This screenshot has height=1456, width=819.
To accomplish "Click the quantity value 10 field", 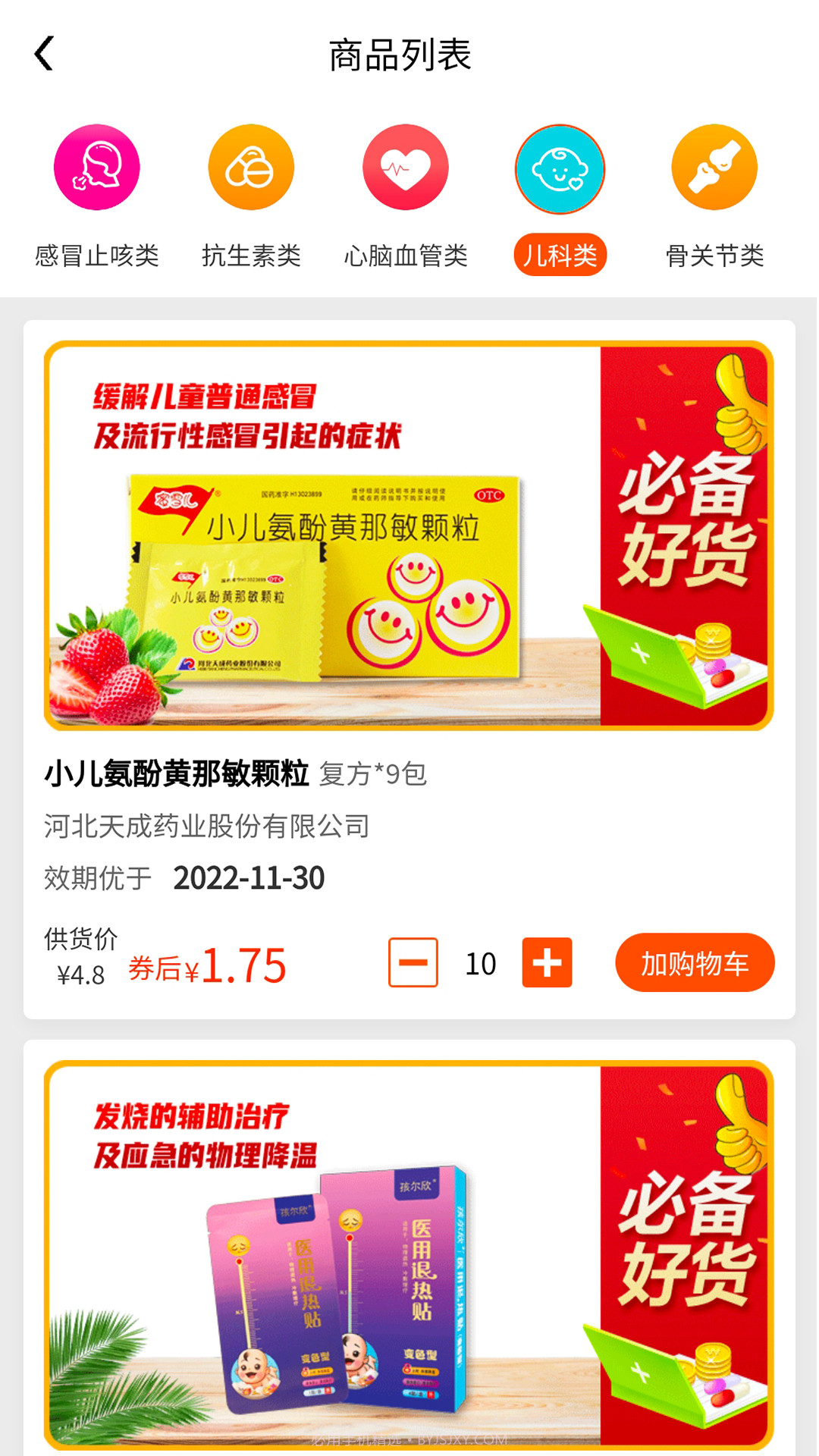I will click(481, 962).
